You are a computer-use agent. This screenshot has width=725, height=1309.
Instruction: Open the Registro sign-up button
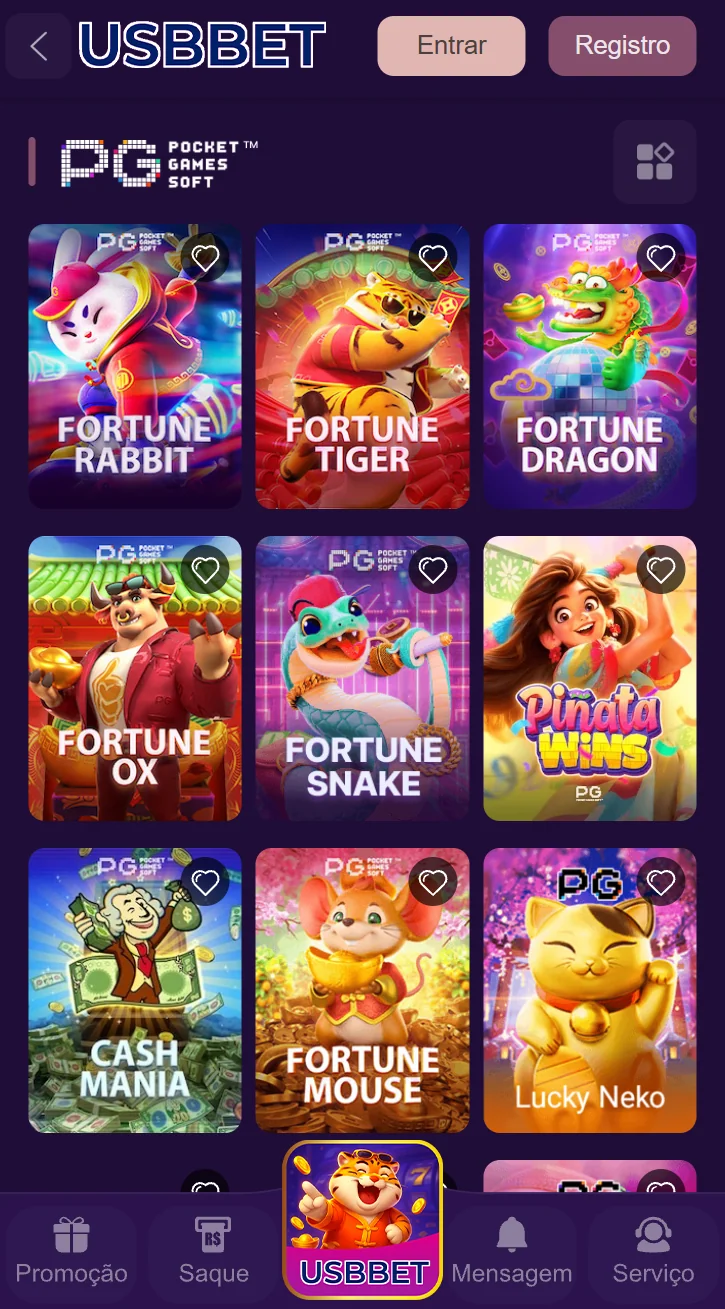click(622, 46)
